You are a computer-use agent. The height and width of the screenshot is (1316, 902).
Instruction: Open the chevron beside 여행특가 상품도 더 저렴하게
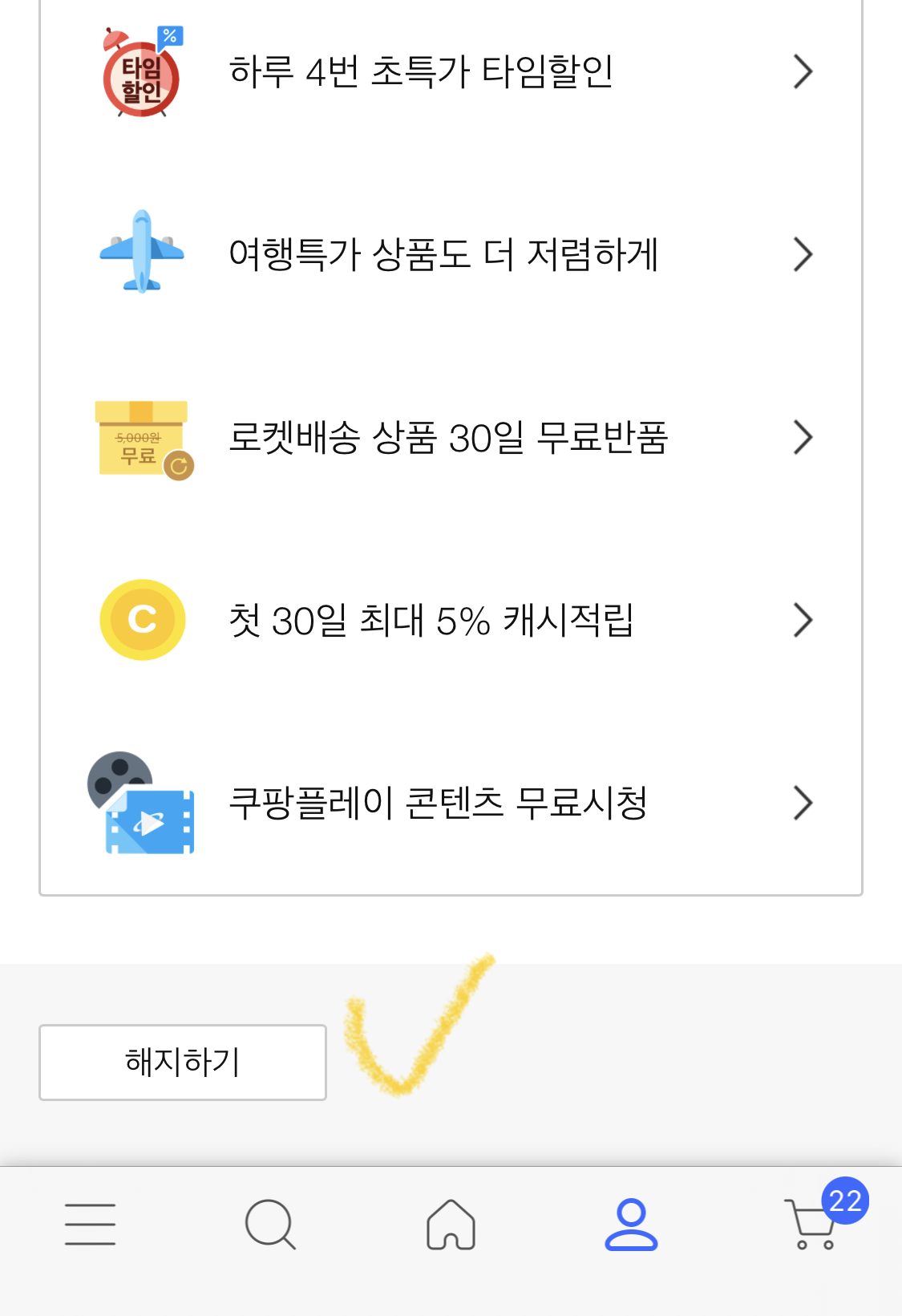[803, 254]
